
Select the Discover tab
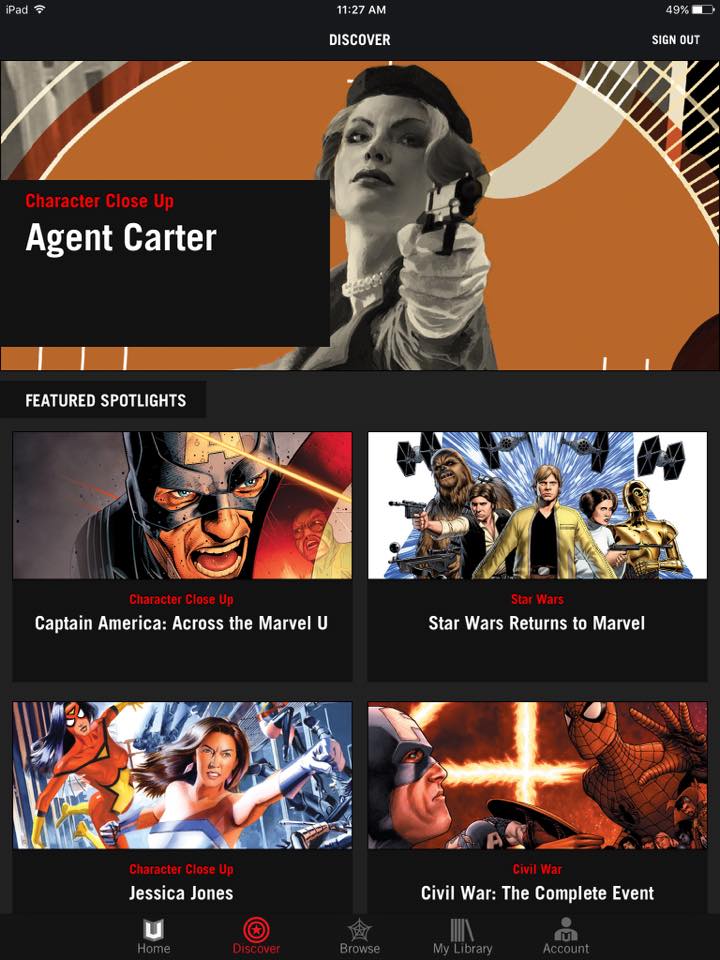(x=256, y=937)
